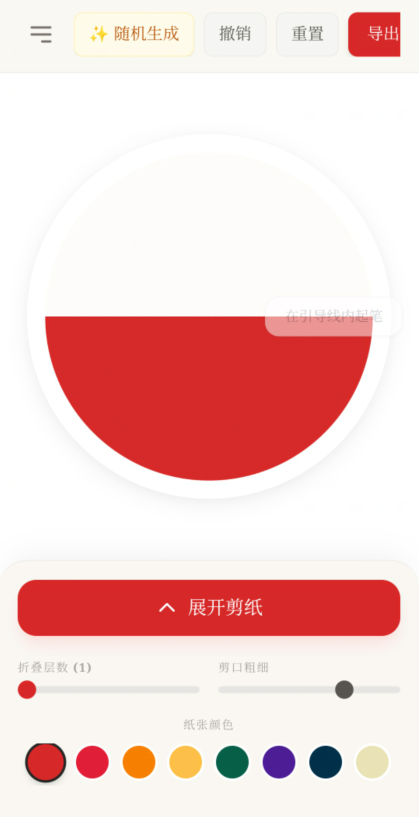Pick the yellow paper color

coord(186,762)
